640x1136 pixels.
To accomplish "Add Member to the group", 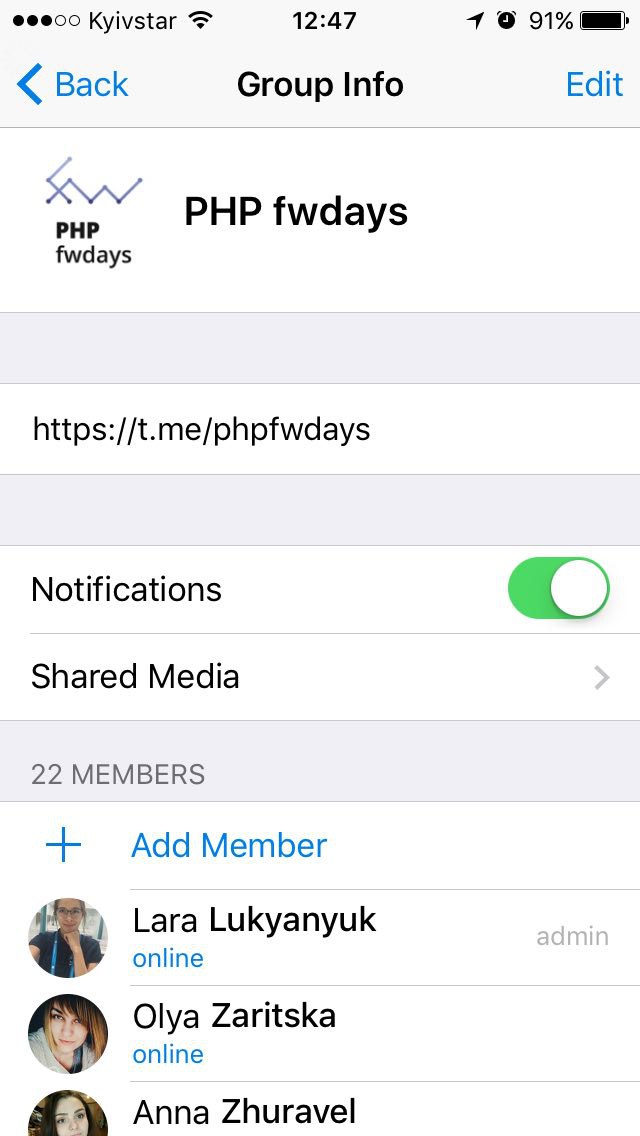I will (x=320, y=845).
